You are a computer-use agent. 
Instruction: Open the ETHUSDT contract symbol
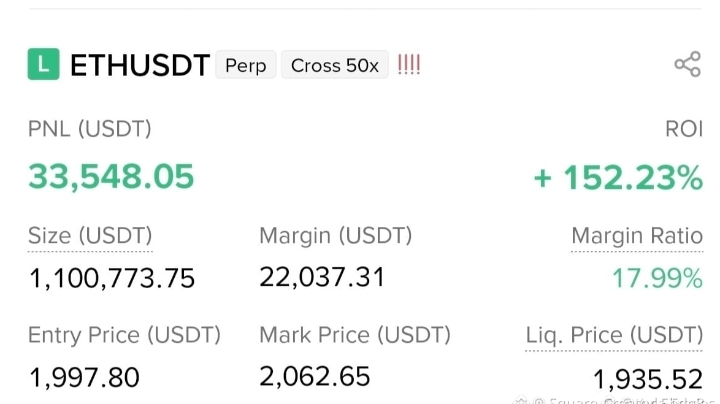pos(139,65)
